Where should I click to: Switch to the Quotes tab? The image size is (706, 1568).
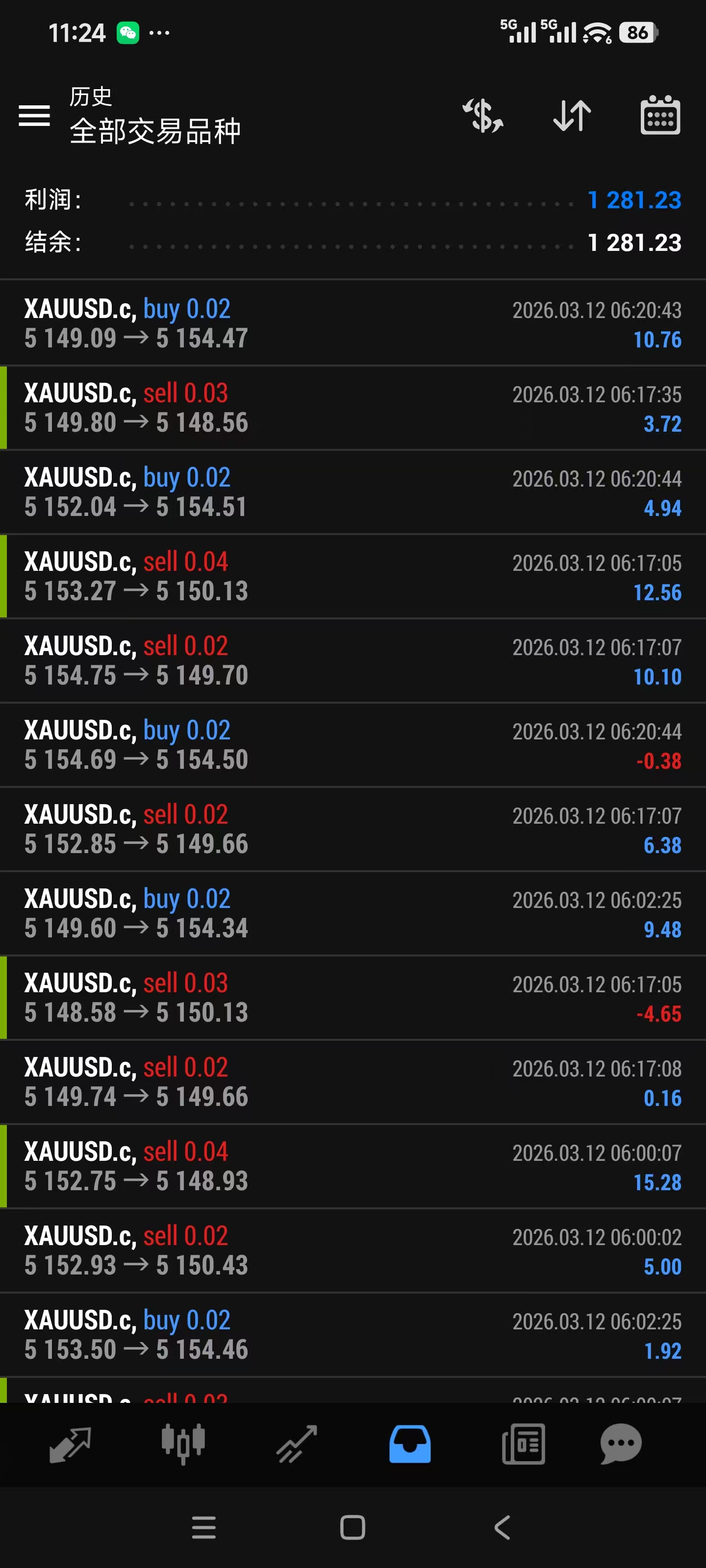coord(70,1444)
